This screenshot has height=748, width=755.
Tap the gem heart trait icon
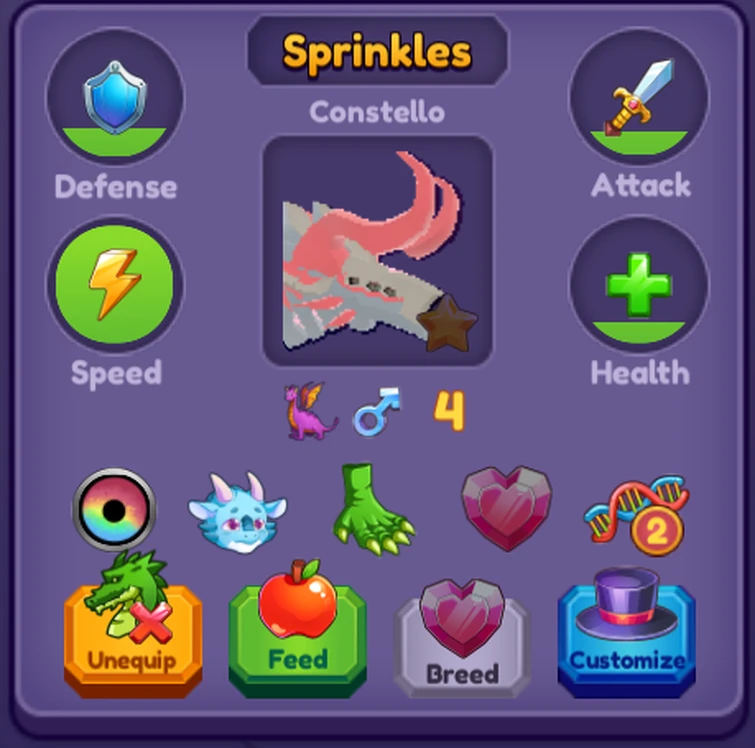(x=505, y=508)
